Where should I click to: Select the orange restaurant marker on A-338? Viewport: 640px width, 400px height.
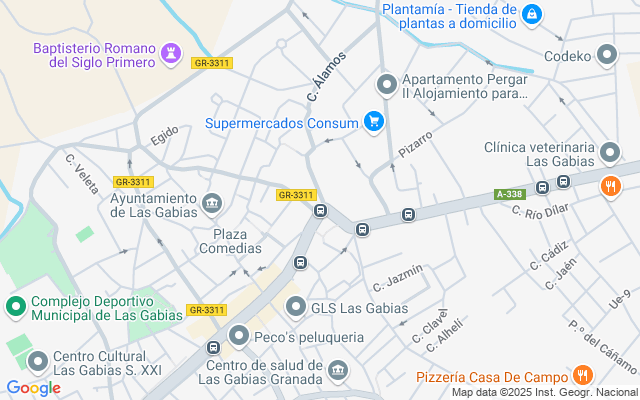tap(609, 186)
